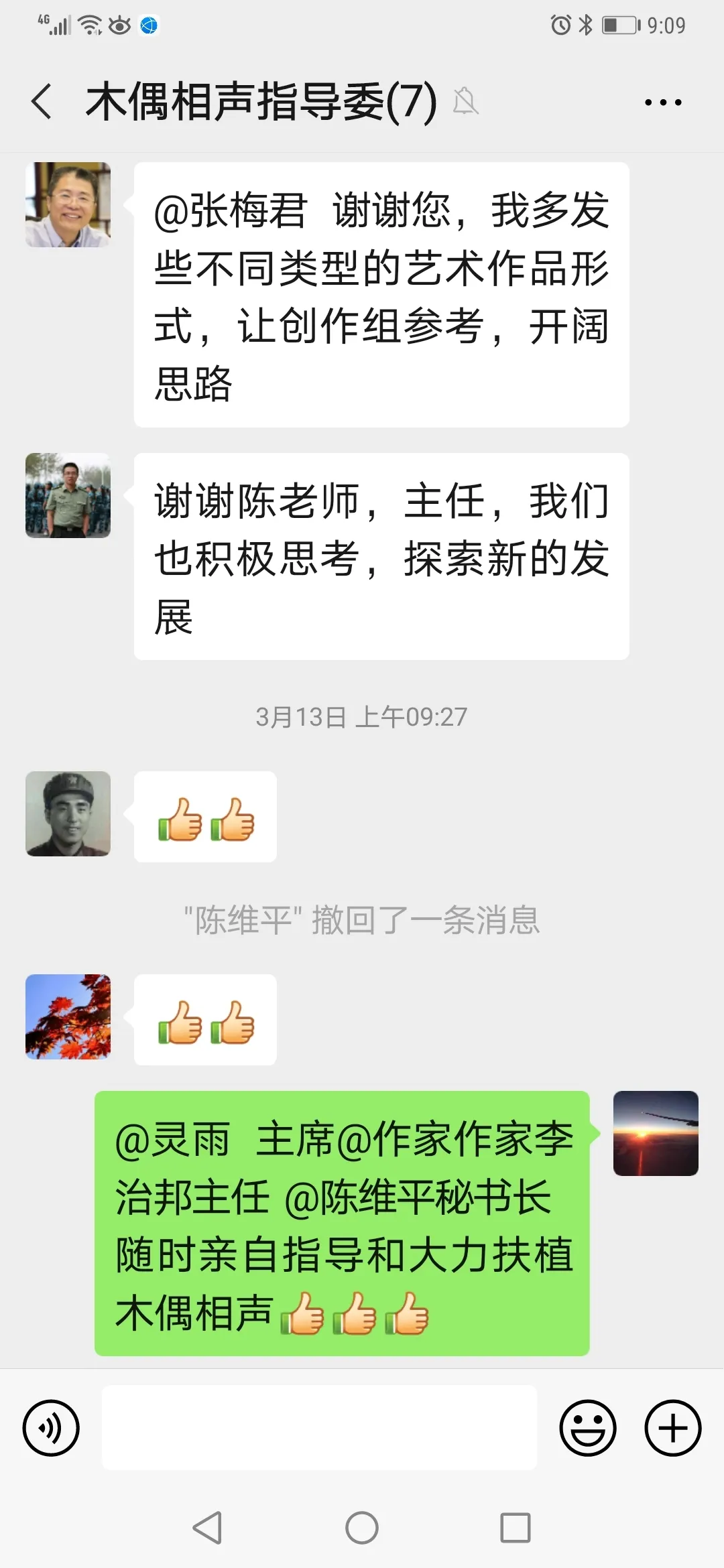724x1568 pixels.
Task: Focus the message text field
Action: [x=319, y=1428]
